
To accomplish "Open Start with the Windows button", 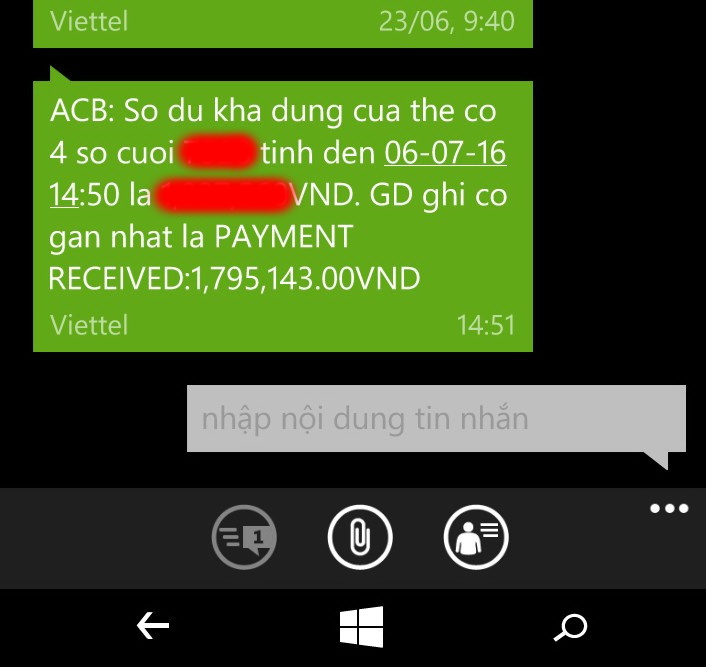I will [361, 627].
